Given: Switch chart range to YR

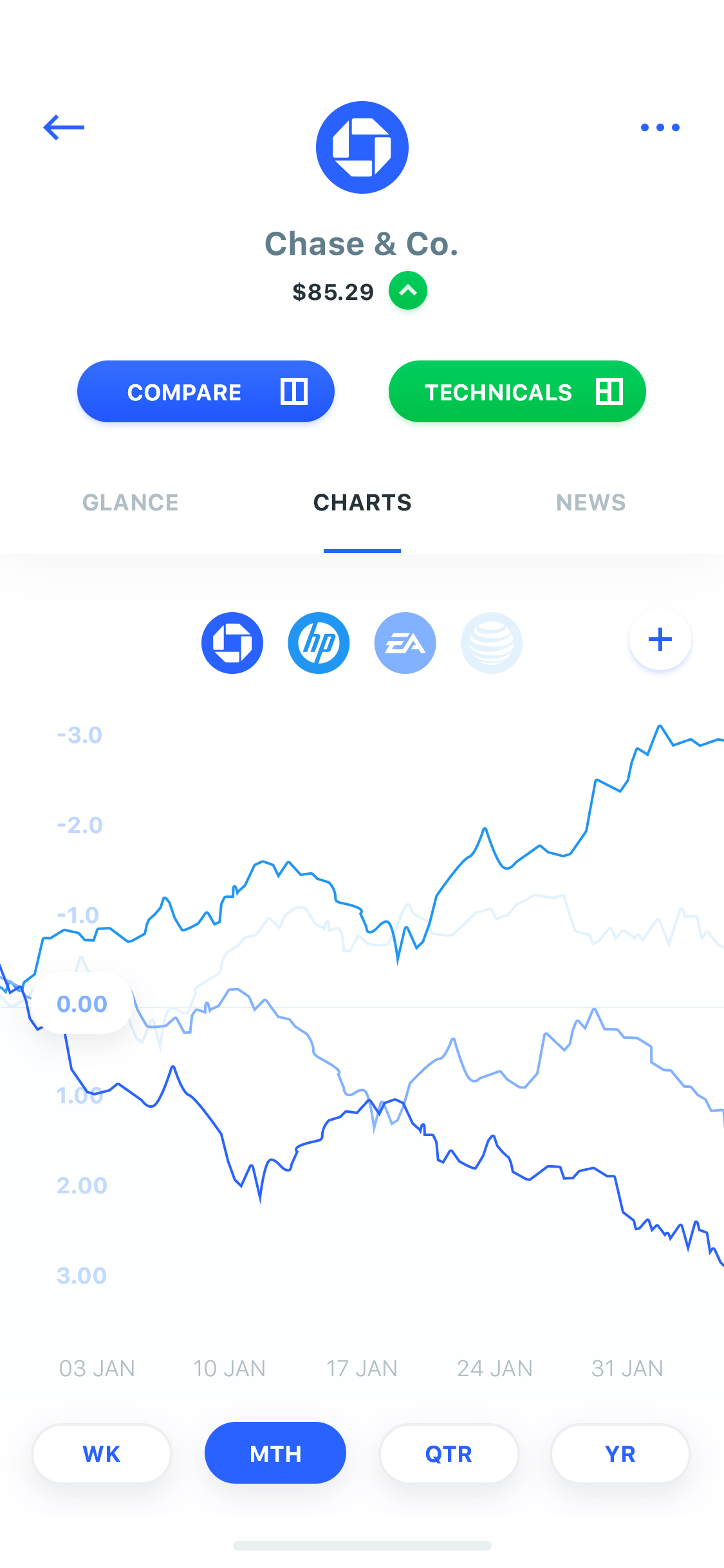Looking at the screenshot, I should (620, 1453).
